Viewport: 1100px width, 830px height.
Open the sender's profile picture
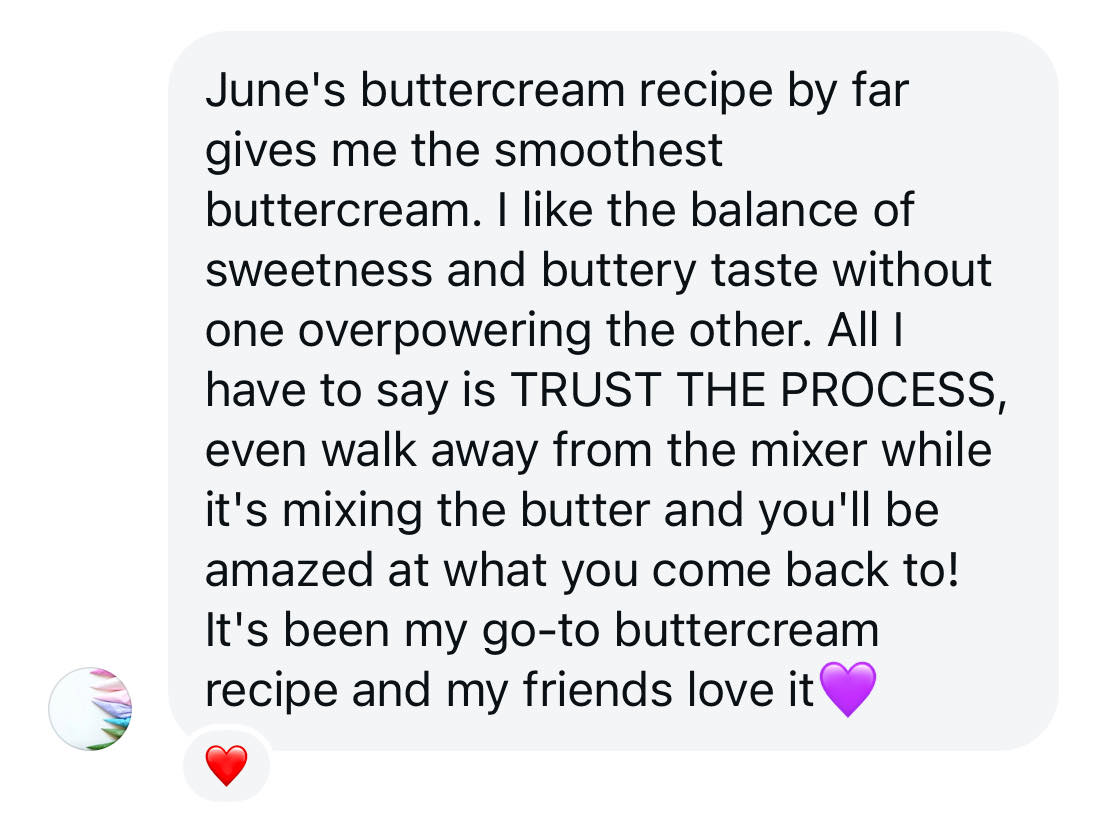91,709
